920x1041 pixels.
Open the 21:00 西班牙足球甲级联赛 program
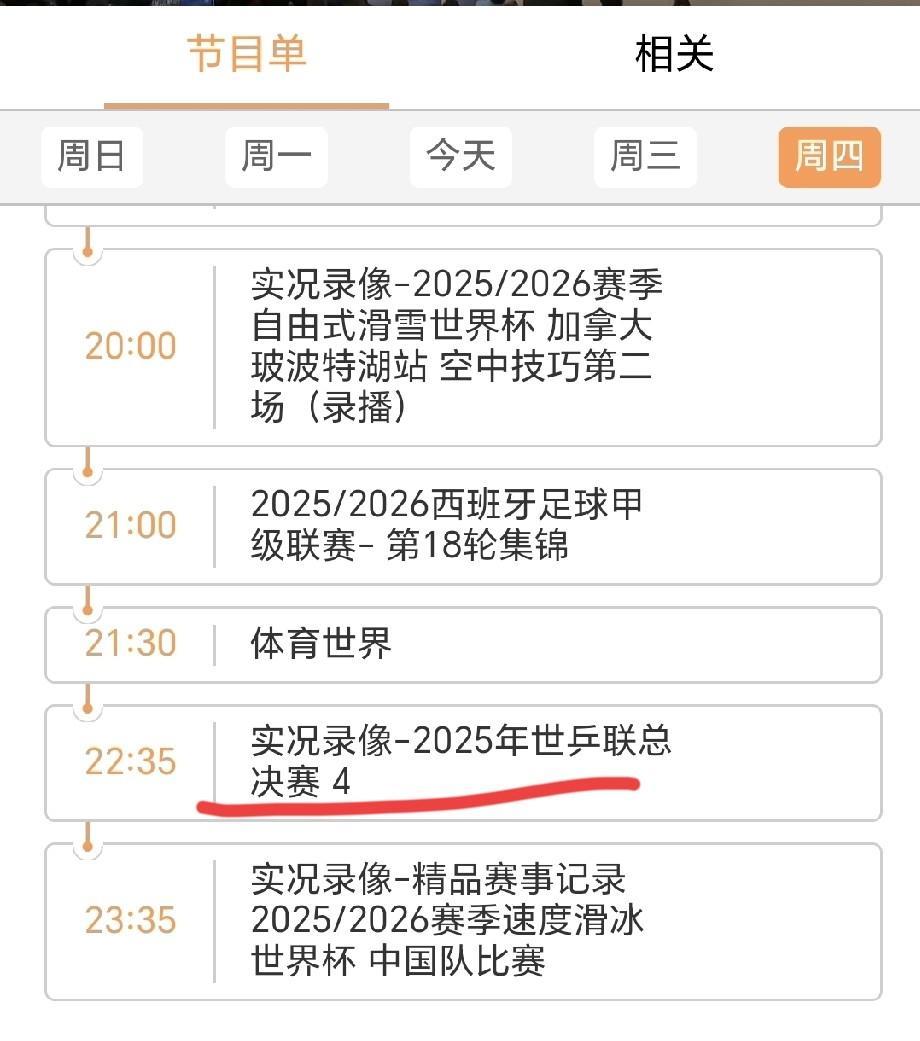point(463,526)
